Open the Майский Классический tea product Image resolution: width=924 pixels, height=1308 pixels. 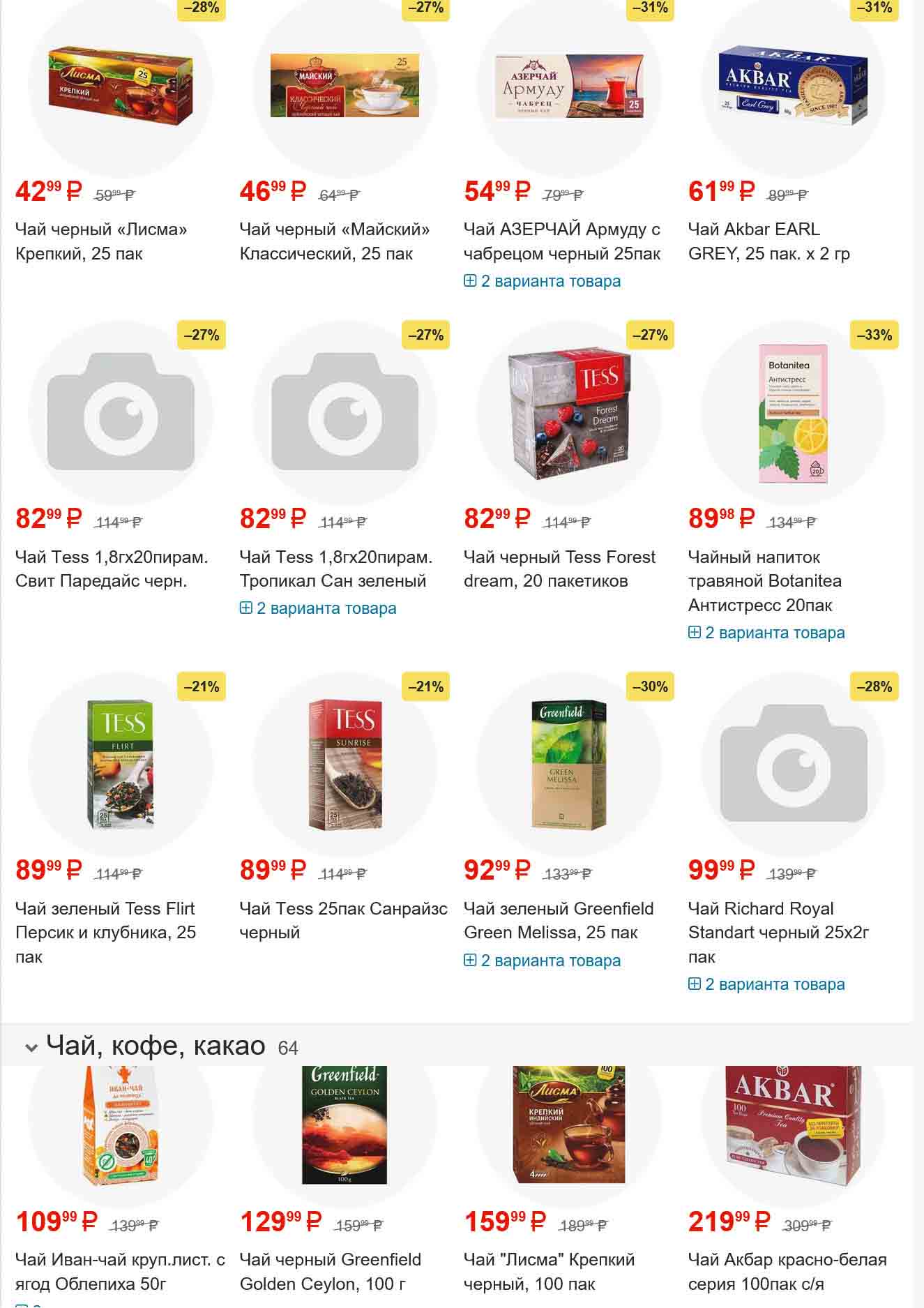pyautogui.click(x=334, y=241)
